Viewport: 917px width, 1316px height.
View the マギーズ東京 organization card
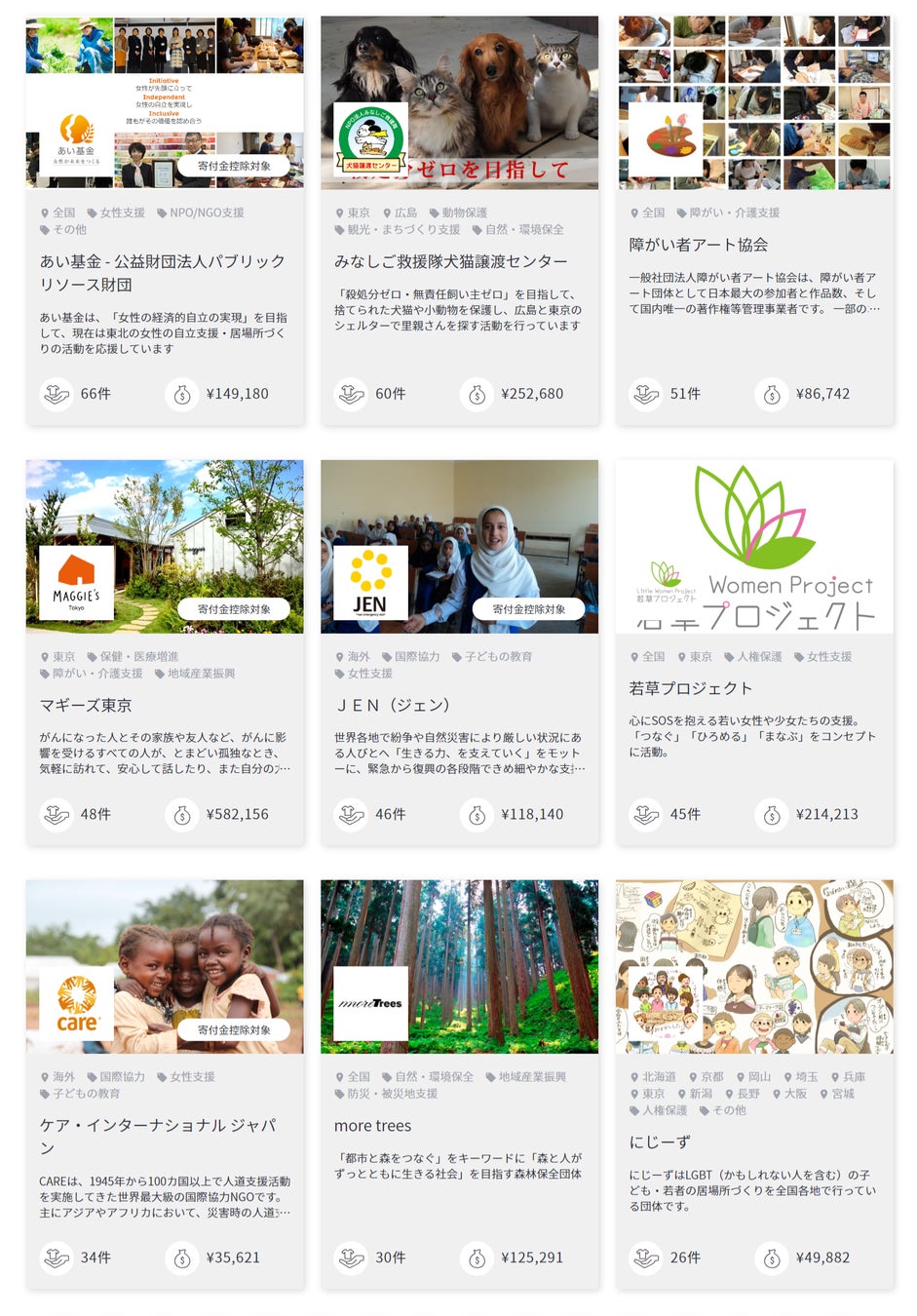(86, 705)
